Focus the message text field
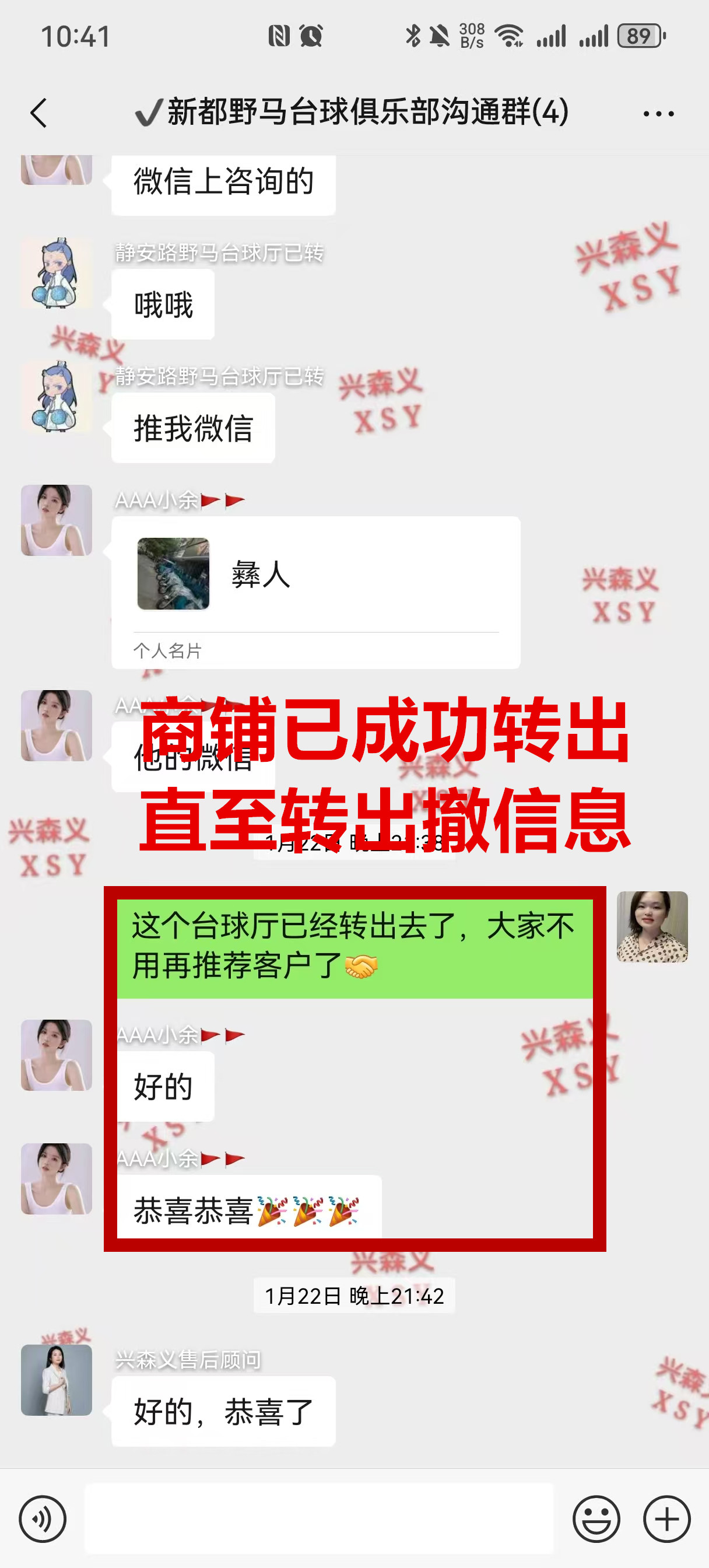 coord(319,1518)
